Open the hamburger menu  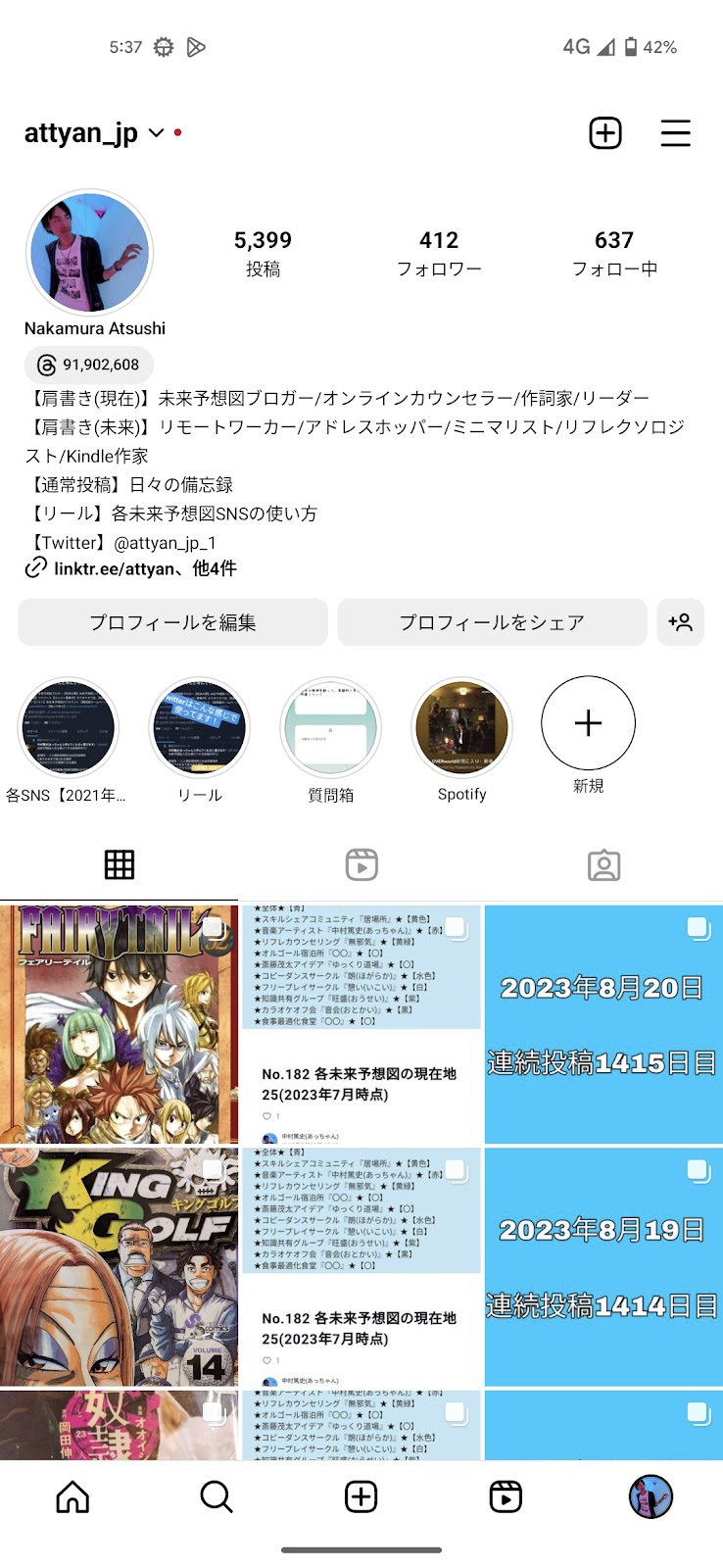pyautogui.click(x=675, y=133)
